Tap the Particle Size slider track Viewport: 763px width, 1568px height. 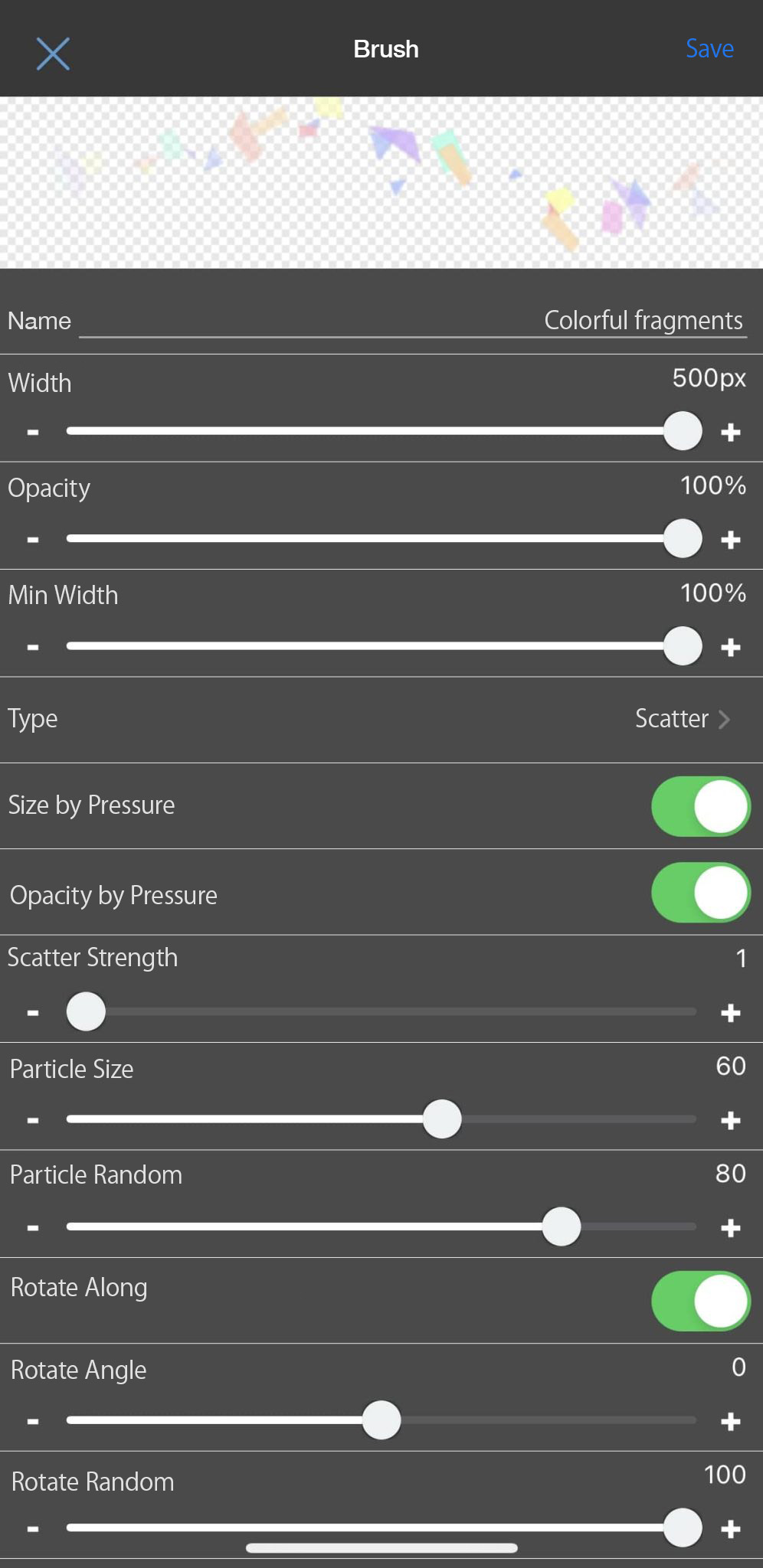pyautogui.click(x=381, y=1119)
